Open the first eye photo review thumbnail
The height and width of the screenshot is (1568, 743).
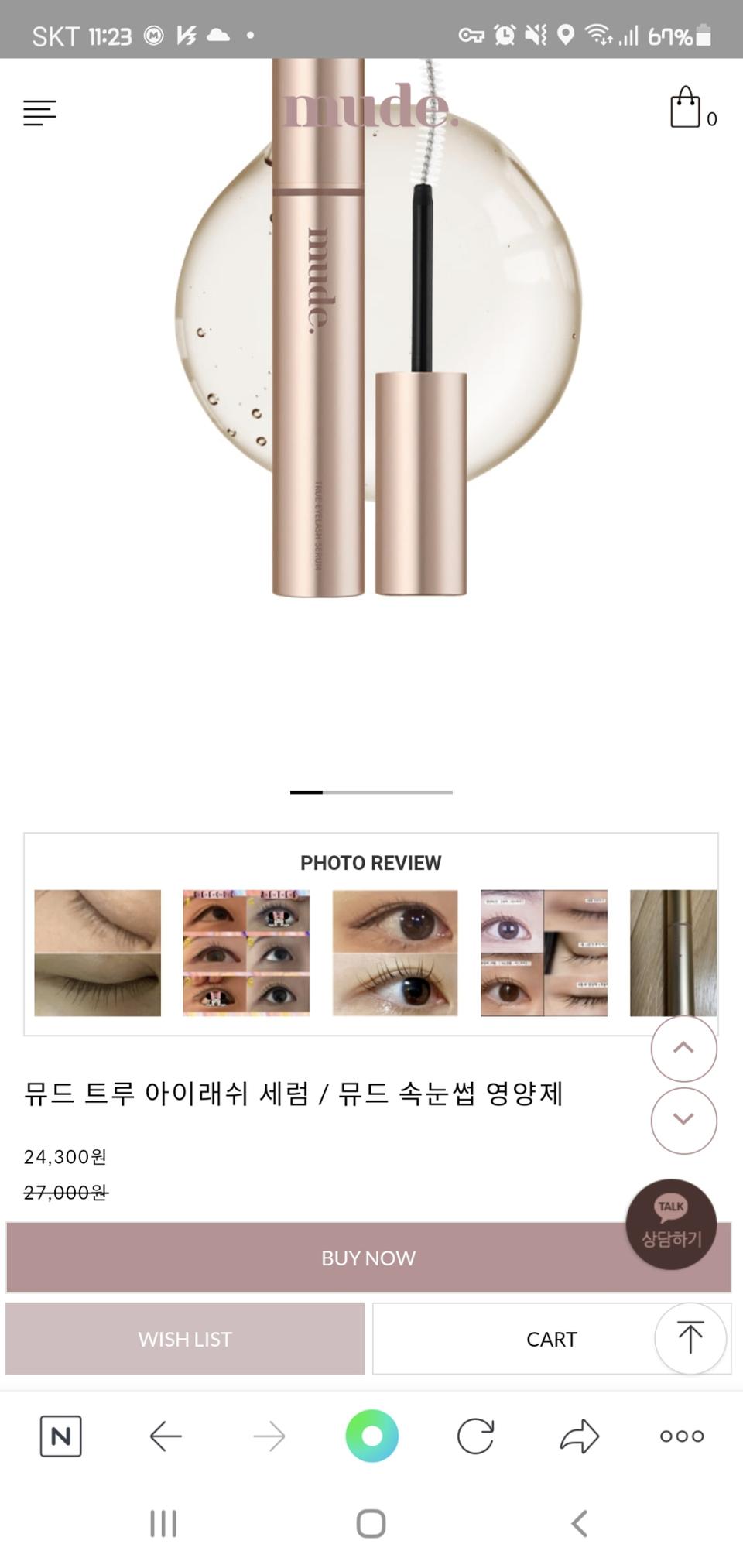[x=98, y=952]
